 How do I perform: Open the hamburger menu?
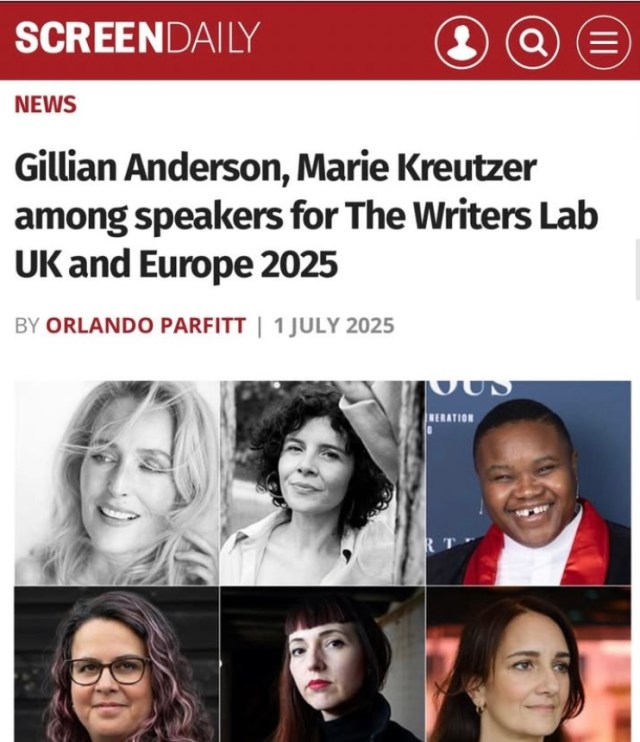pyautogui.click(x=603, y=42)
